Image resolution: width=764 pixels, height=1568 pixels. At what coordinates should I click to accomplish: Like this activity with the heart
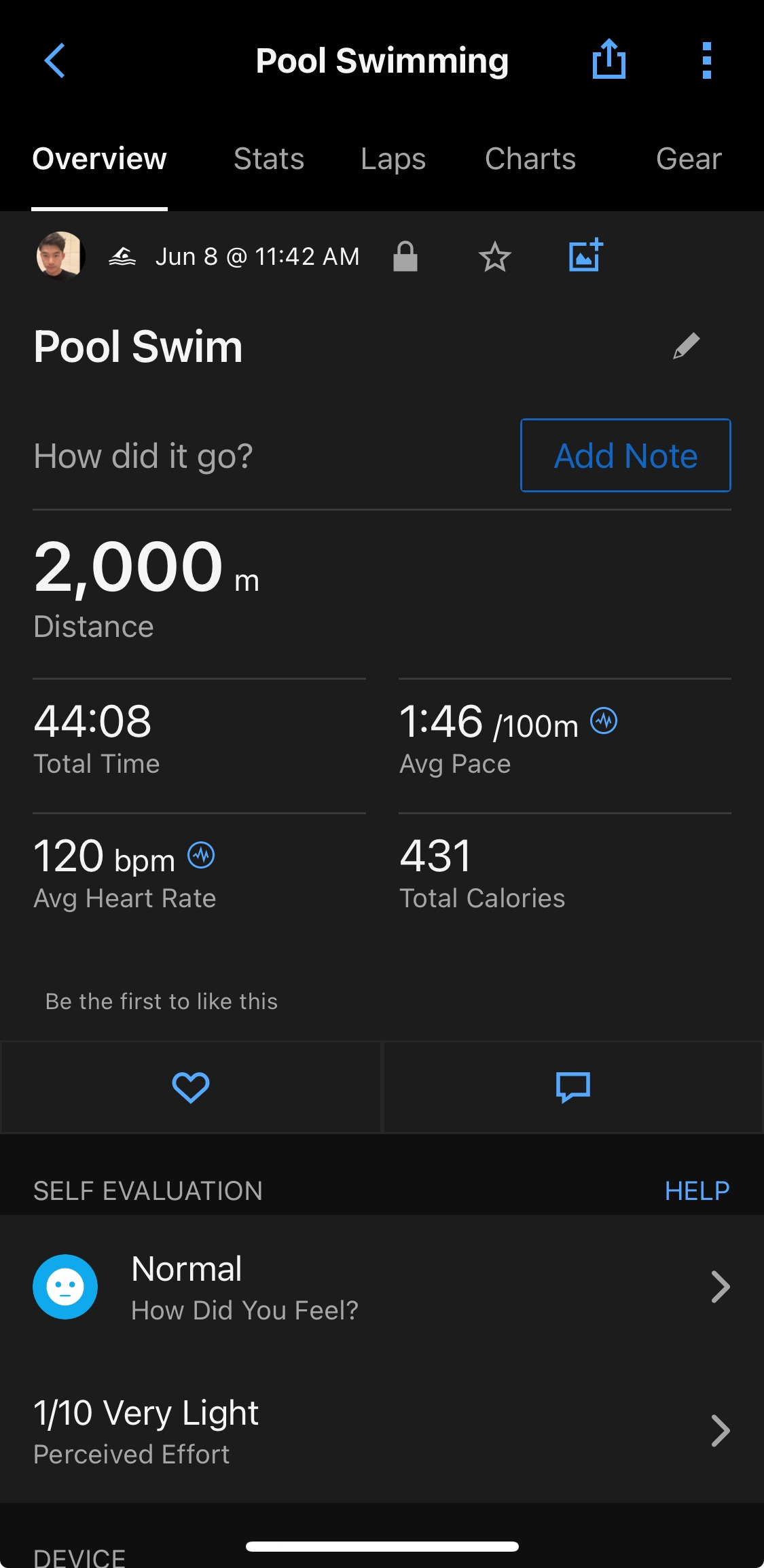[x=191, y=1087]
